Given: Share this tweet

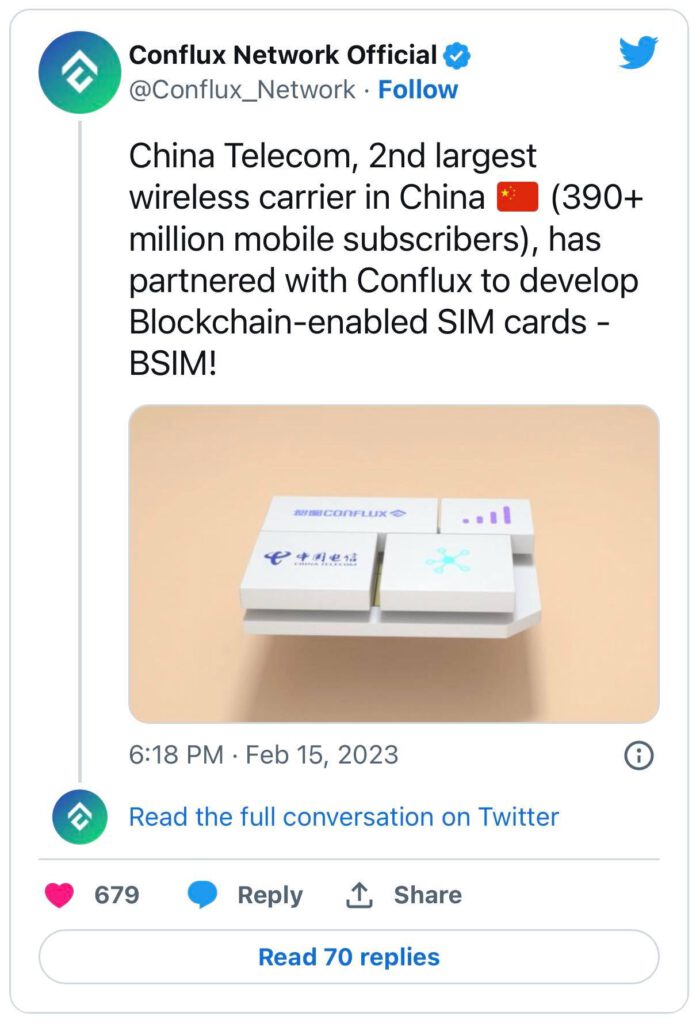Looking at the screenshot, I should coord(403,895).
